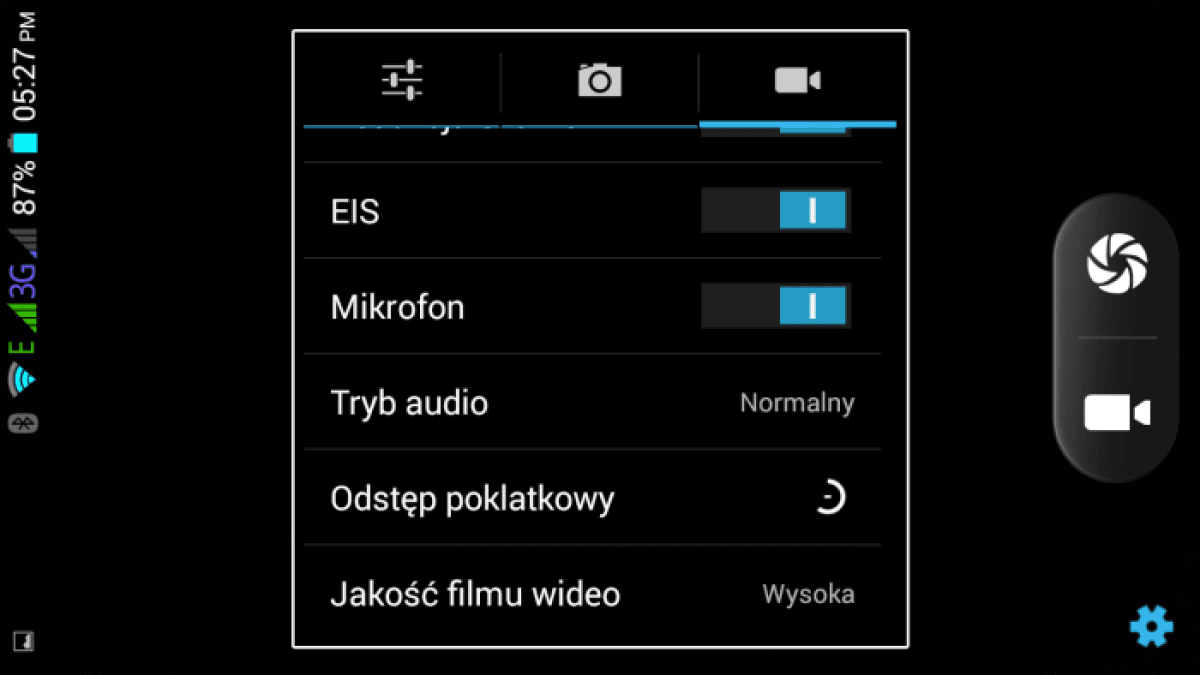Image resolution: width=1200 pixels, height=675 pixels.
Task: Switch to the photo camera settings tab
Action: pos(600,80)
